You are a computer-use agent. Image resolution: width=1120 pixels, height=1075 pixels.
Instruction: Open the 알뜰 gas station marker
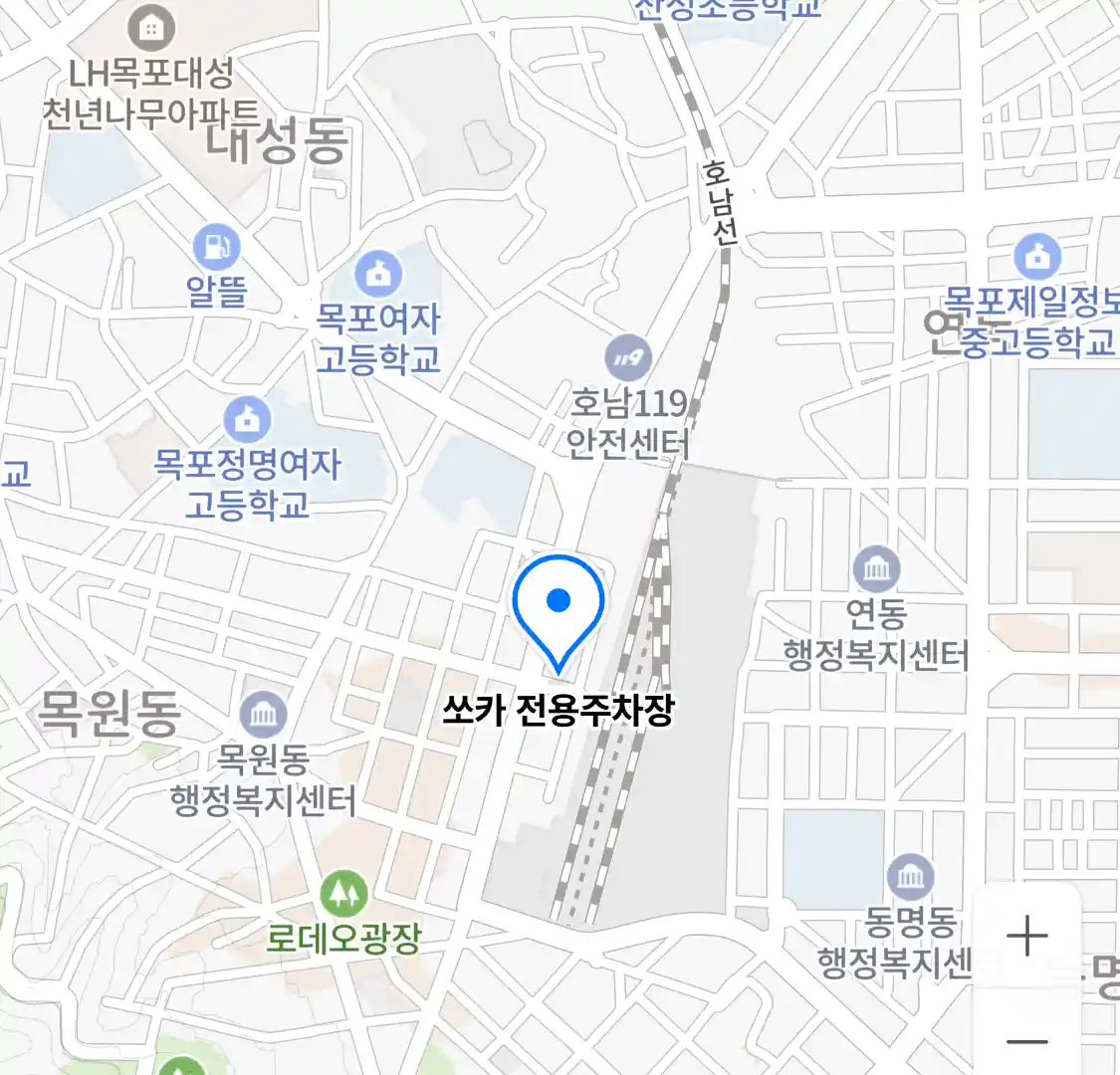point(216,247)
